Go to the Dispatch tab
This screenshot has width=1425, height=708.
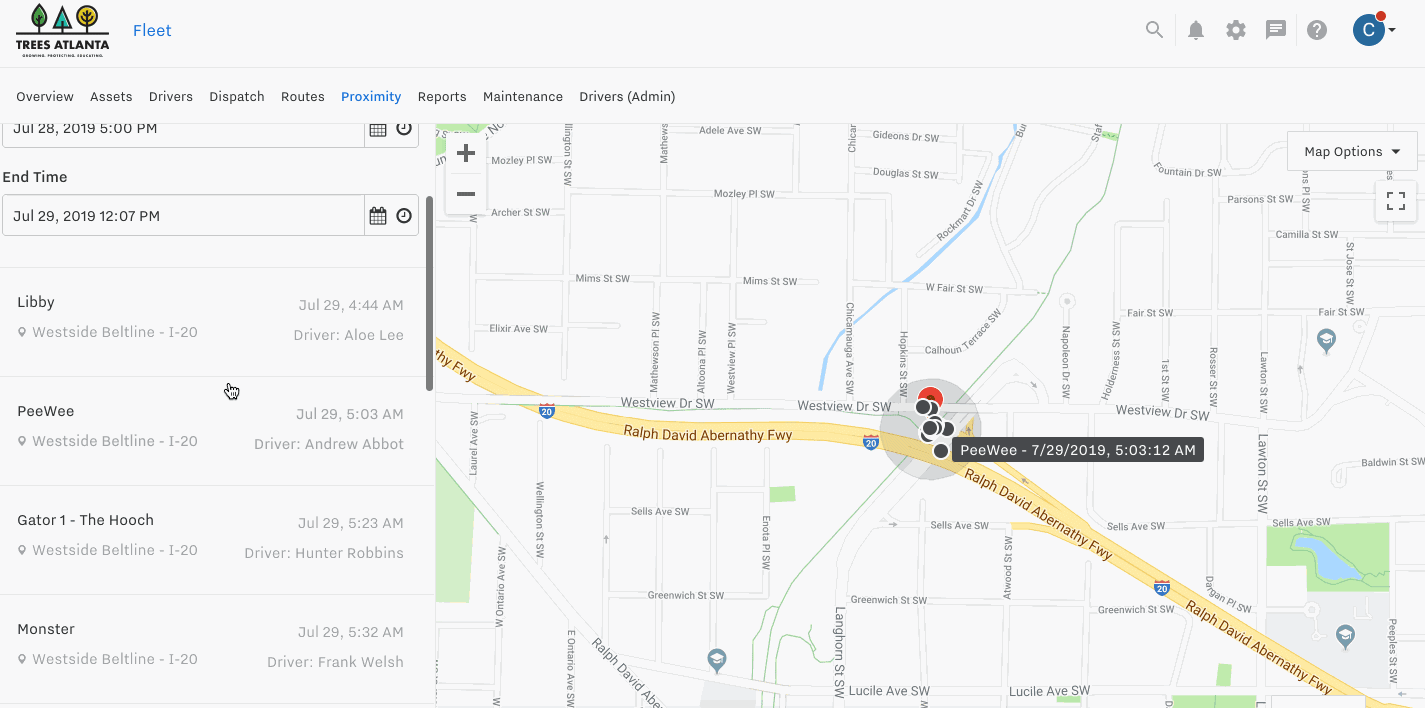click(237, 97)
